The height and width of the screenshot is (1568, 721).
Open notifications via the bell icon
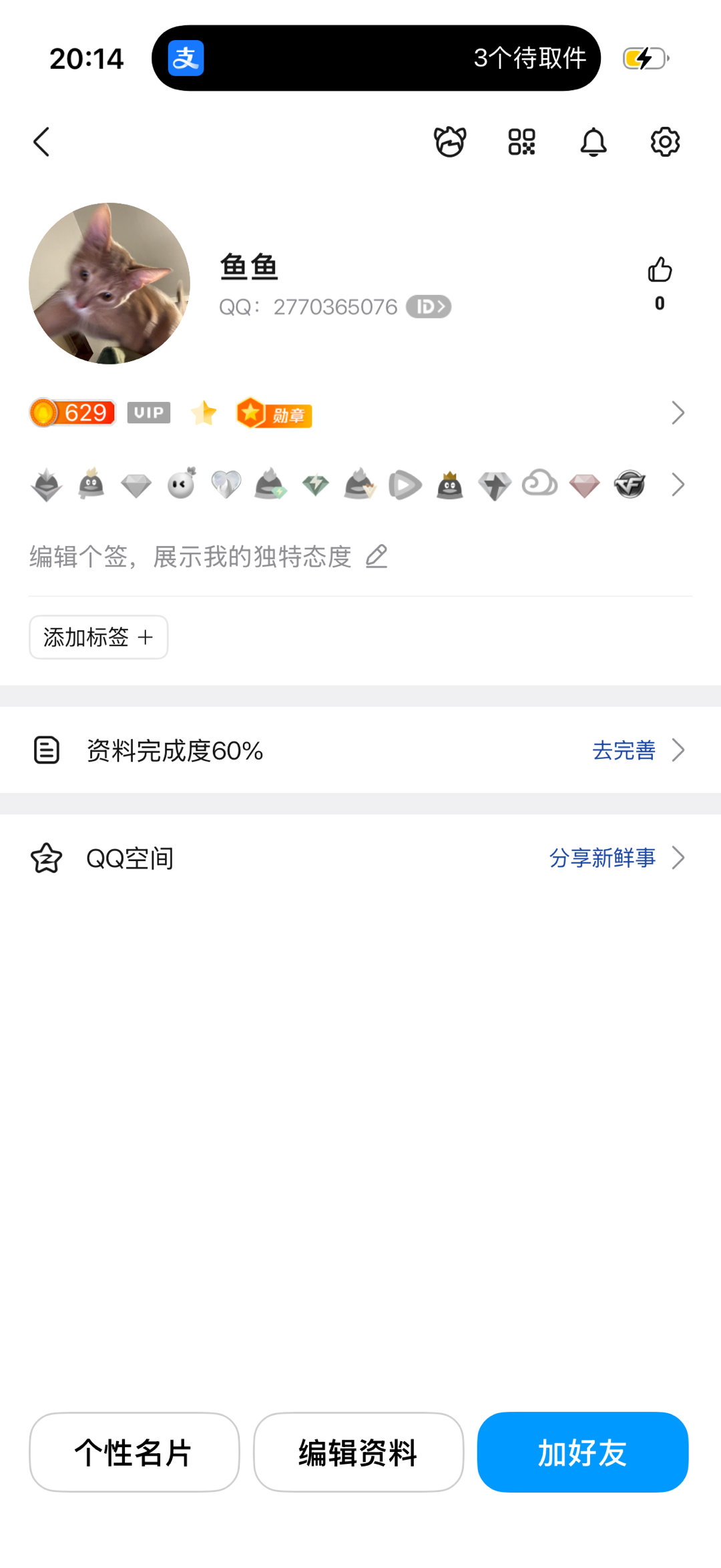coord(594,142)
